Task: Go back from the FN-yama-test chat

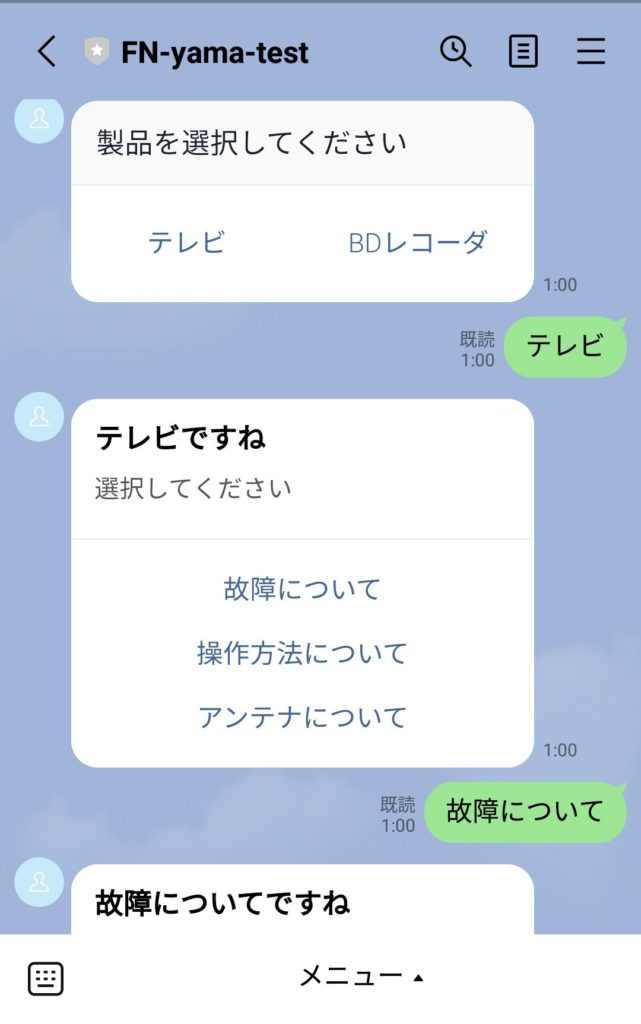Action: [x=46, y=52]
